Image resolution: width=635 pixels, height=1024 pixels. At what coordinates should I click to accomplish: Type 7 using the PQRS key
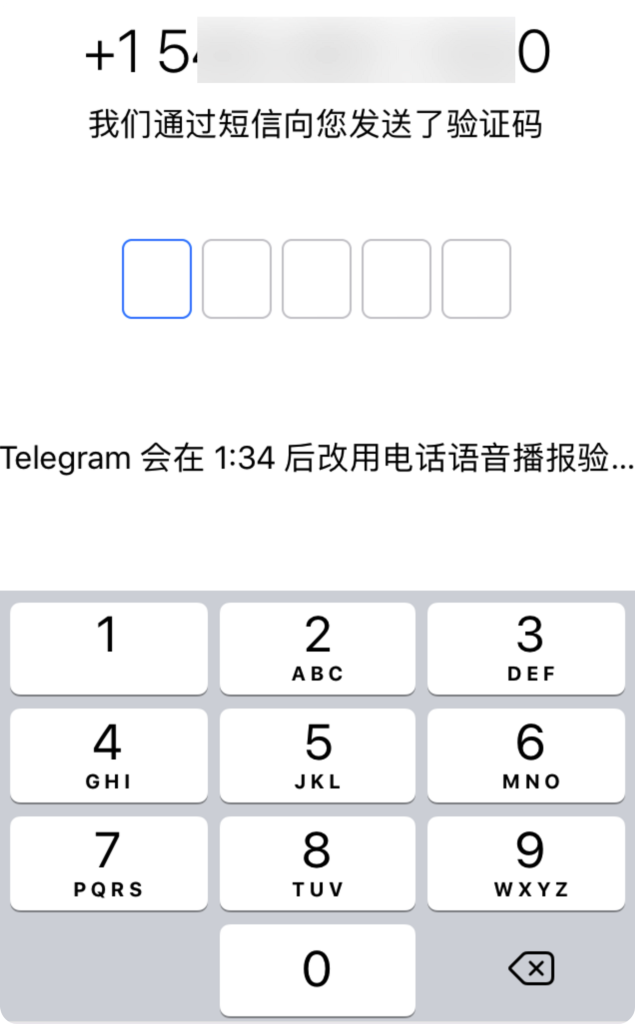(108, 863)
